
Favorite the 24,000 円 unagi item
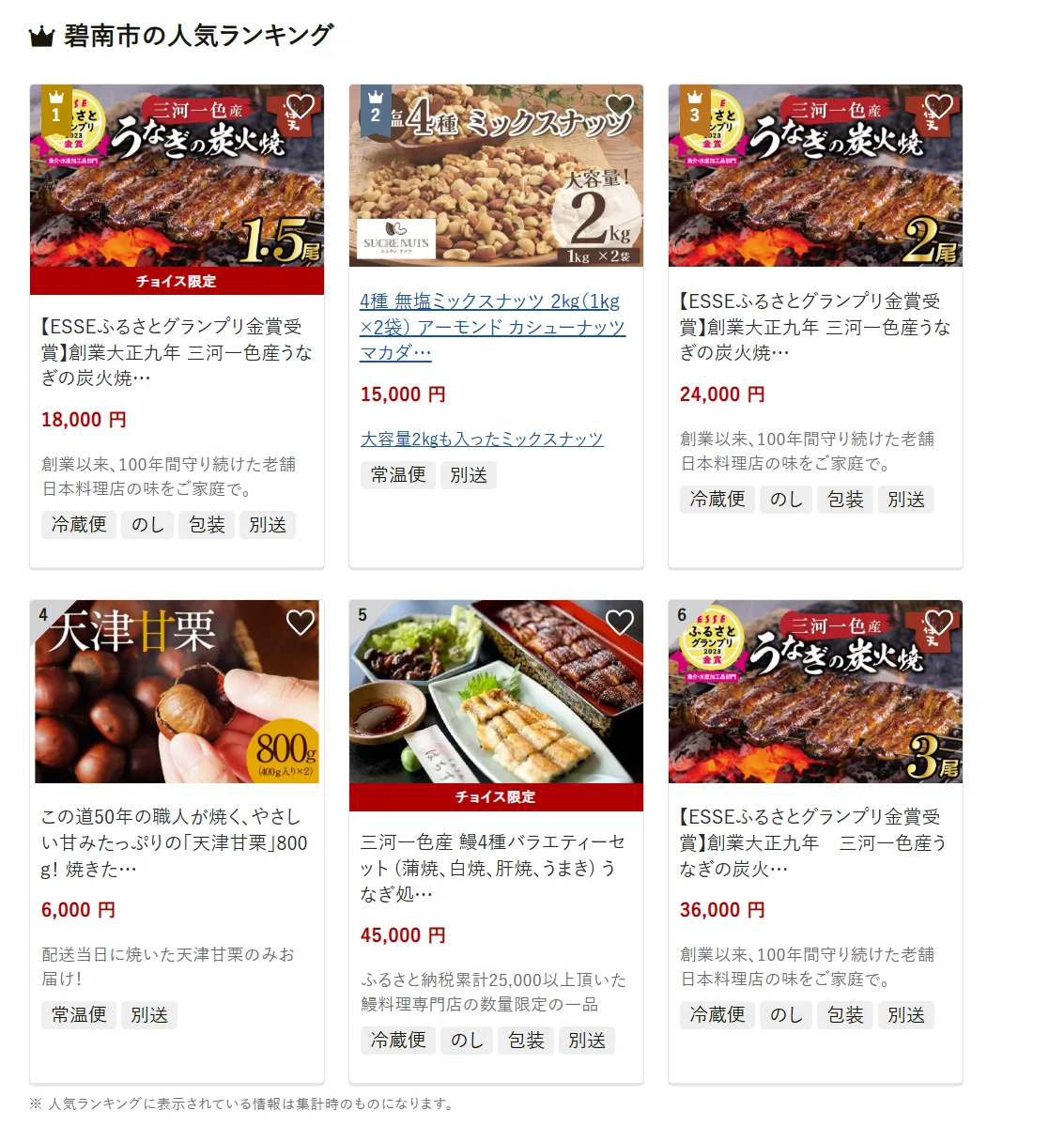coord(938,106)
